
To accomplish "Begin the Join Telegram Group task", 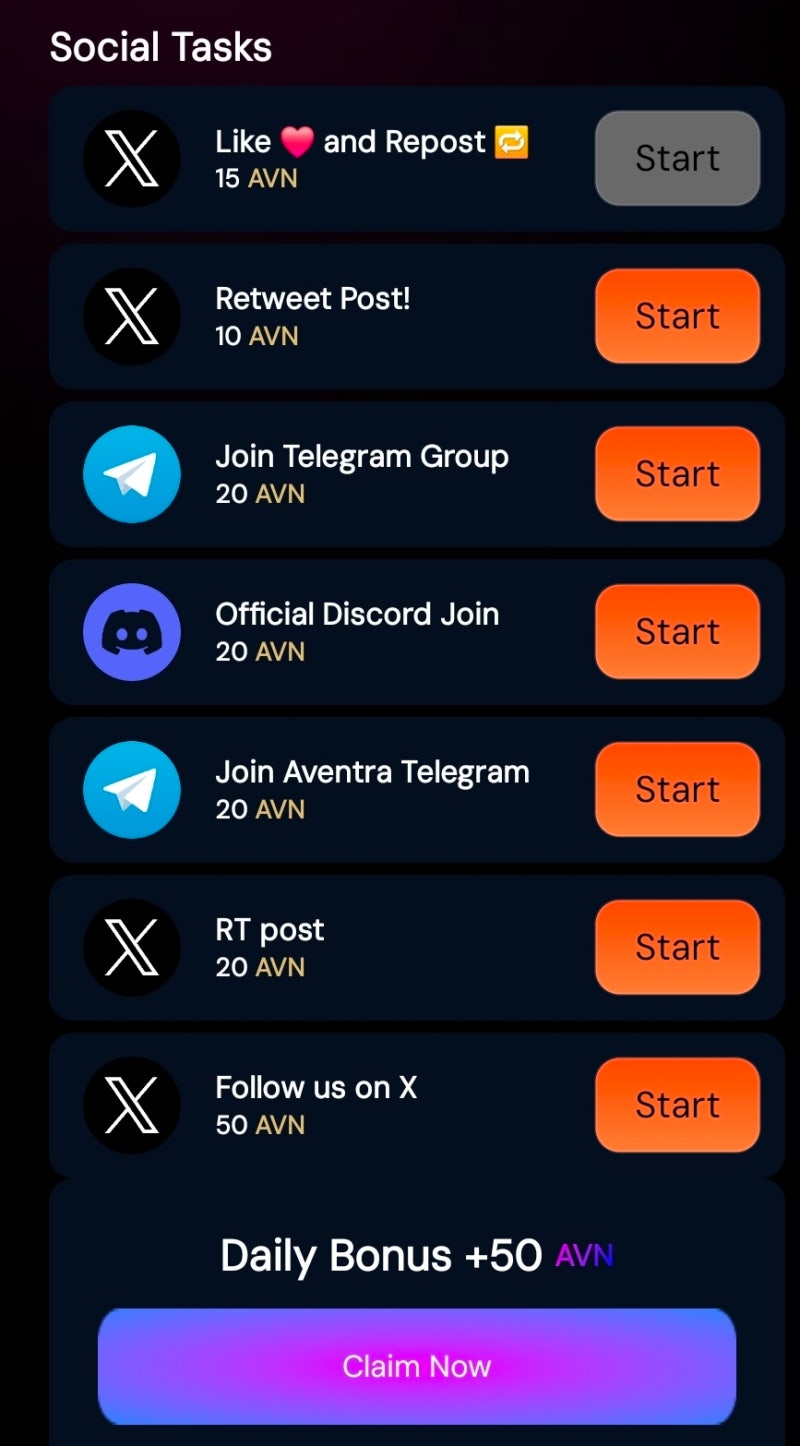I will [677, 474].
